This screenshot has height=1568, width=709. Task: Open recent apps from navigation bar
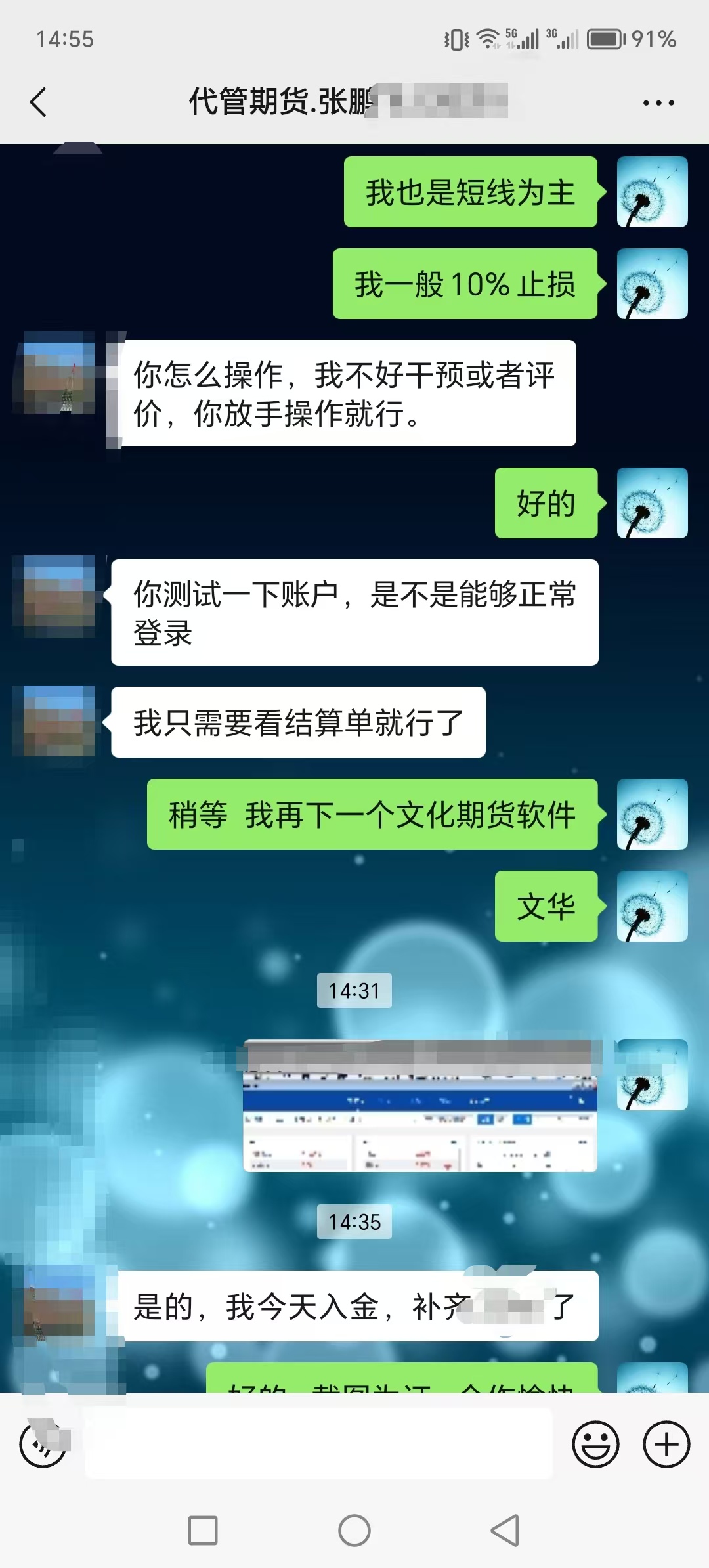(203, 1531)
